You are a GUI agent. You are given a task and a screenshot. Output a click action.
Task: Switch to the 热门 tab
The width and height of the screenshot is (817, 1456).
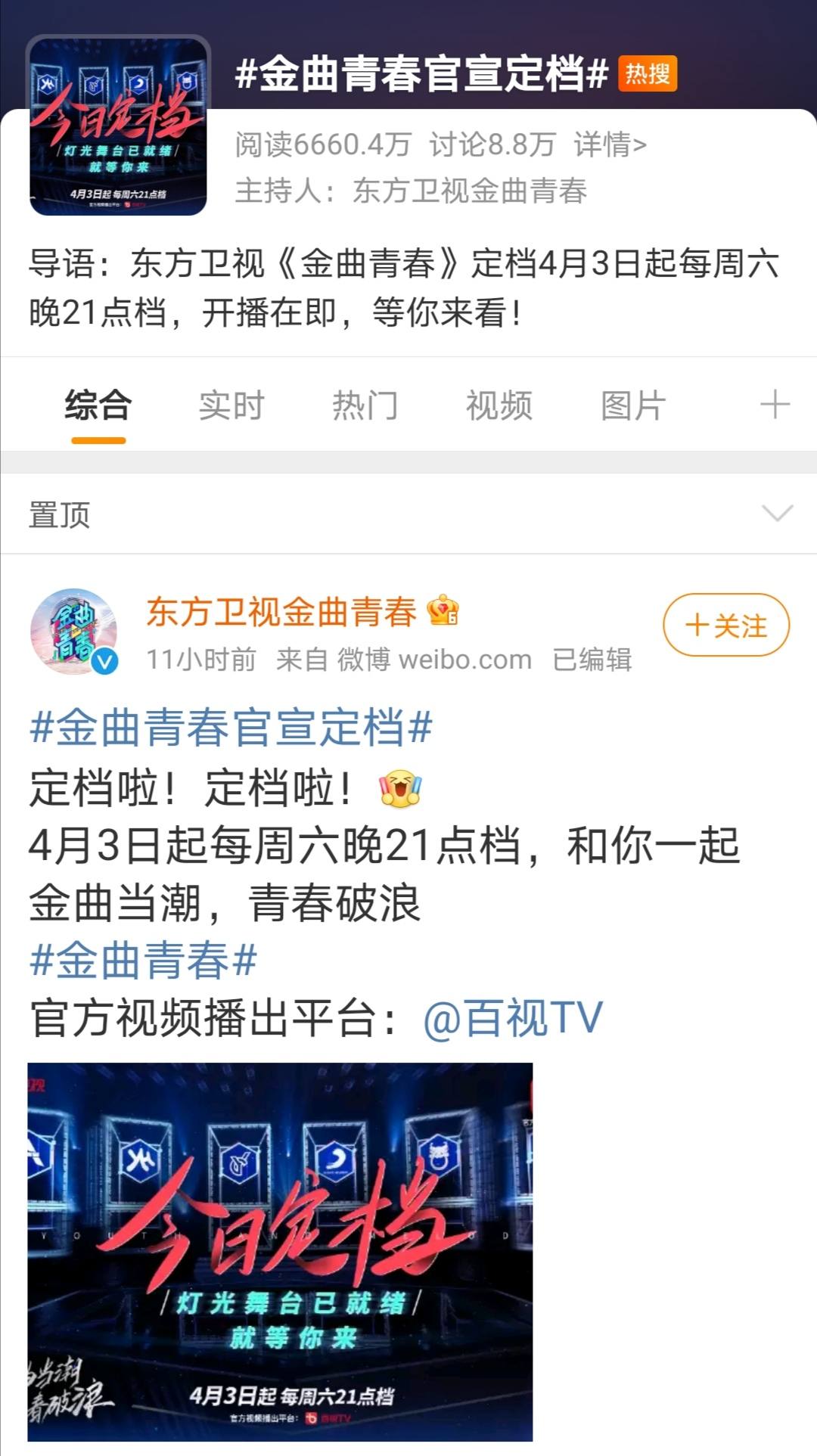365,405
